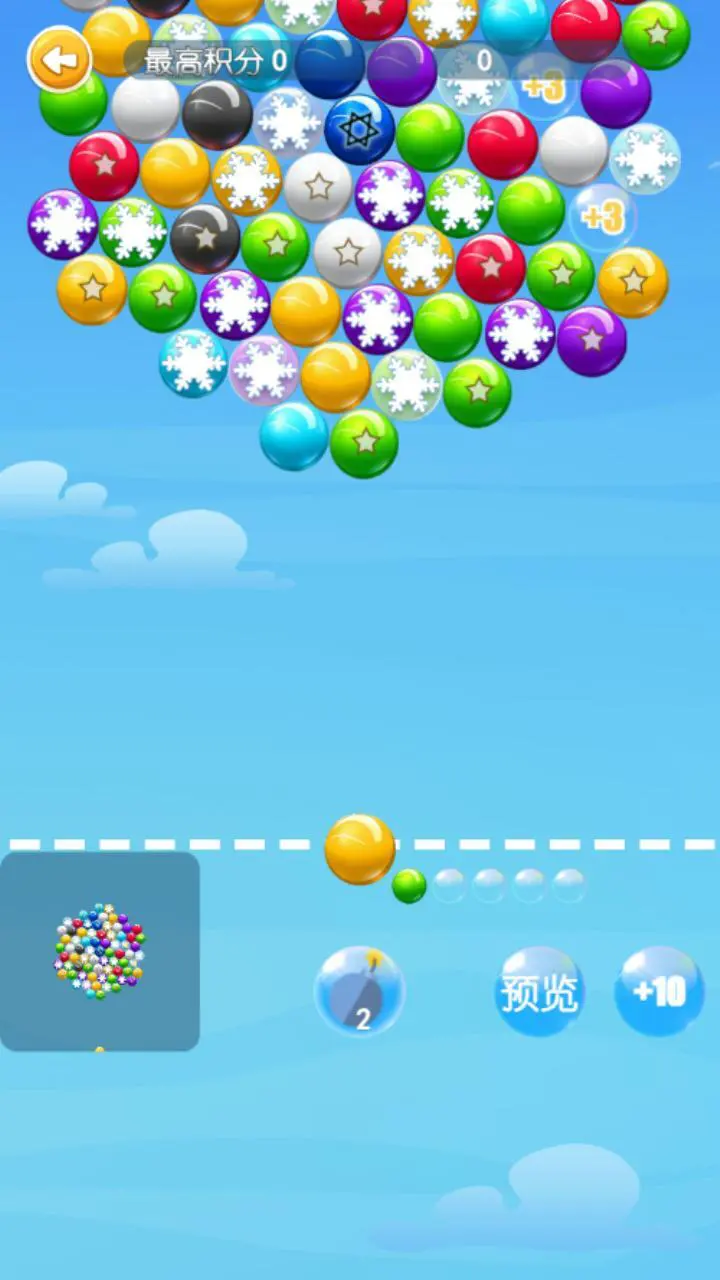This screenshot has height=1280, width=720.
Task: Tap the 预览 preview bubble
Action: pyautogui.click(x=540, y=991)
